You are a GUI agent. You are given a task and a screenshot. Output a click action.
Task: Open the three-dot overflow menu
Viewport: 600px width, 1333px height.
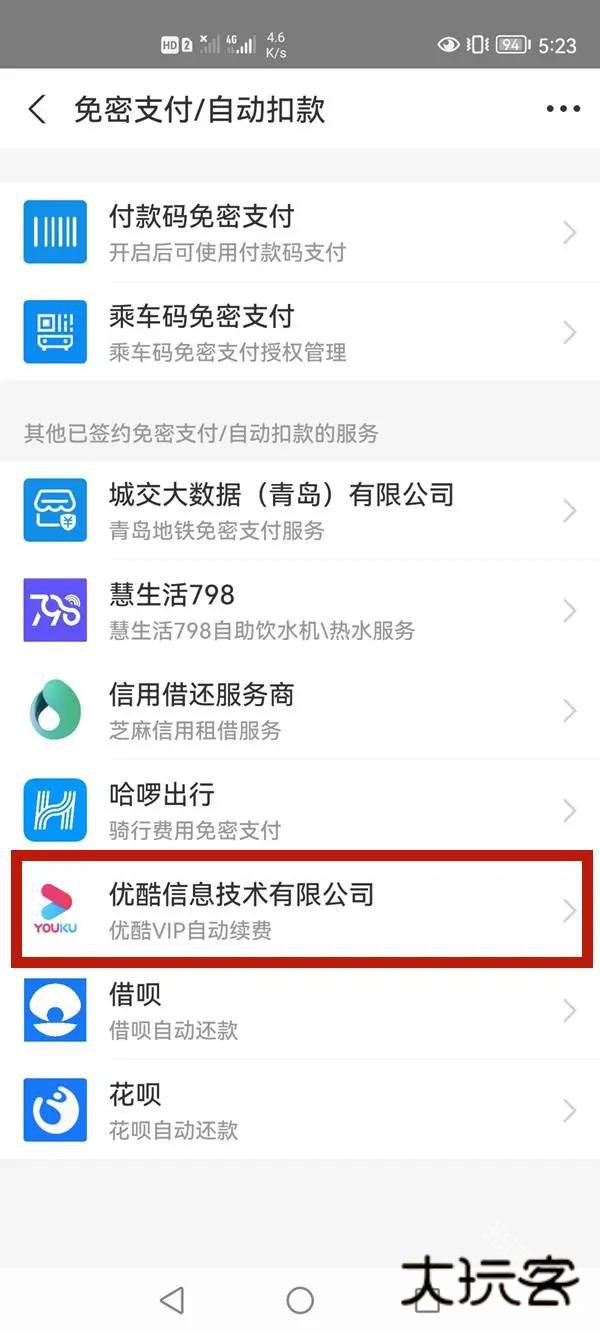(563, 109)
